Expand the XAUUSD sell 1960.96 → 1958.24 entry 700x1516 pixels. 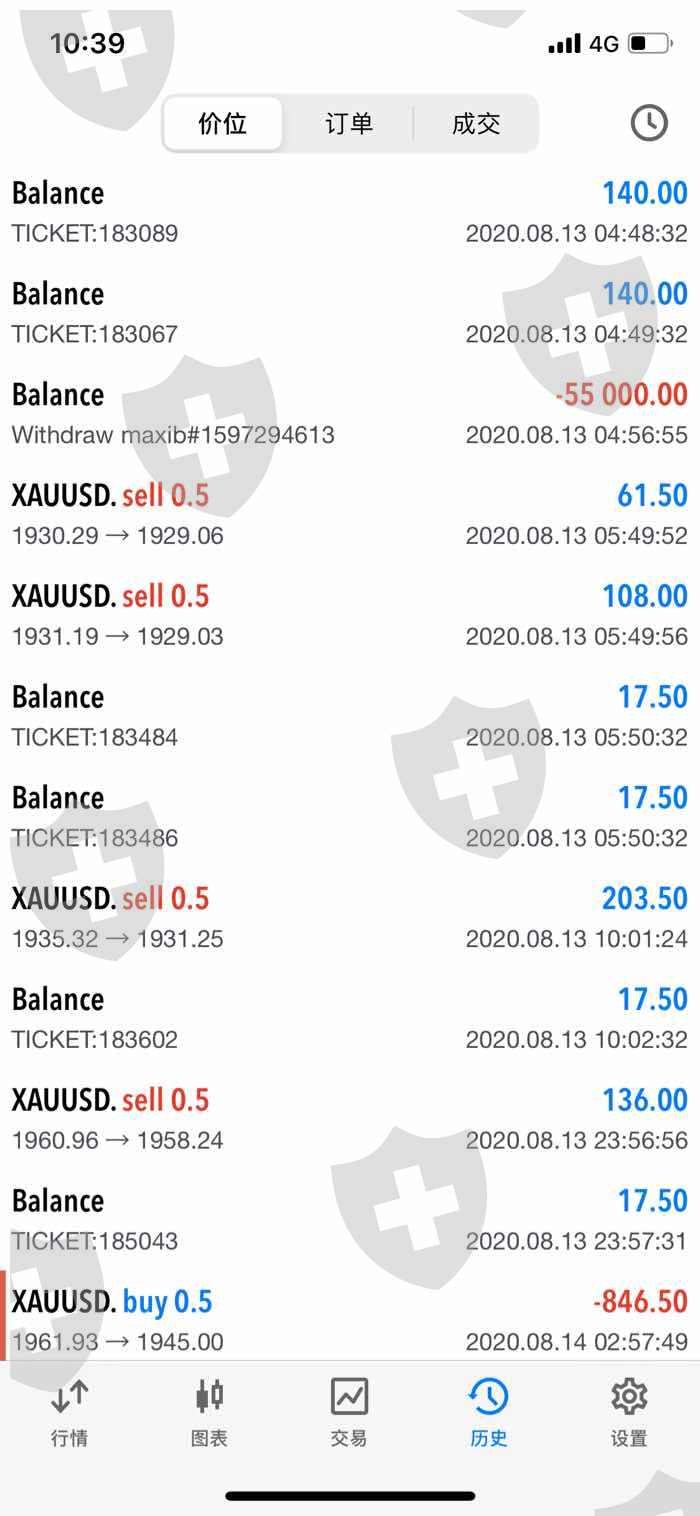click(349, 1119)
